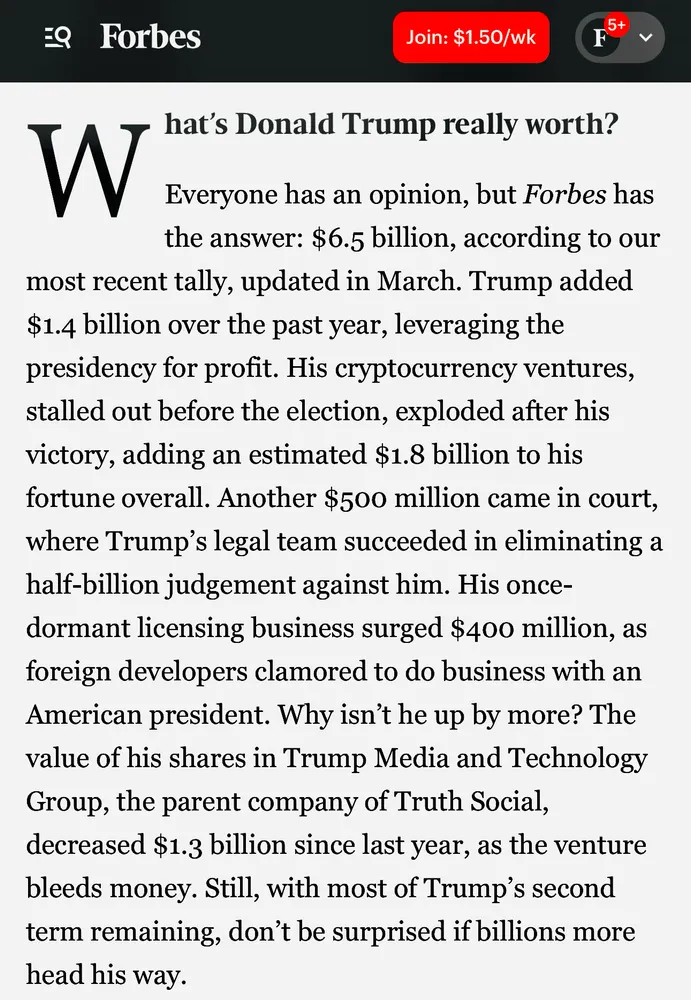Expand the account profile dropdown
Image resolution: width=691 pixels, height=1000 pixels.
pos(645,38)
